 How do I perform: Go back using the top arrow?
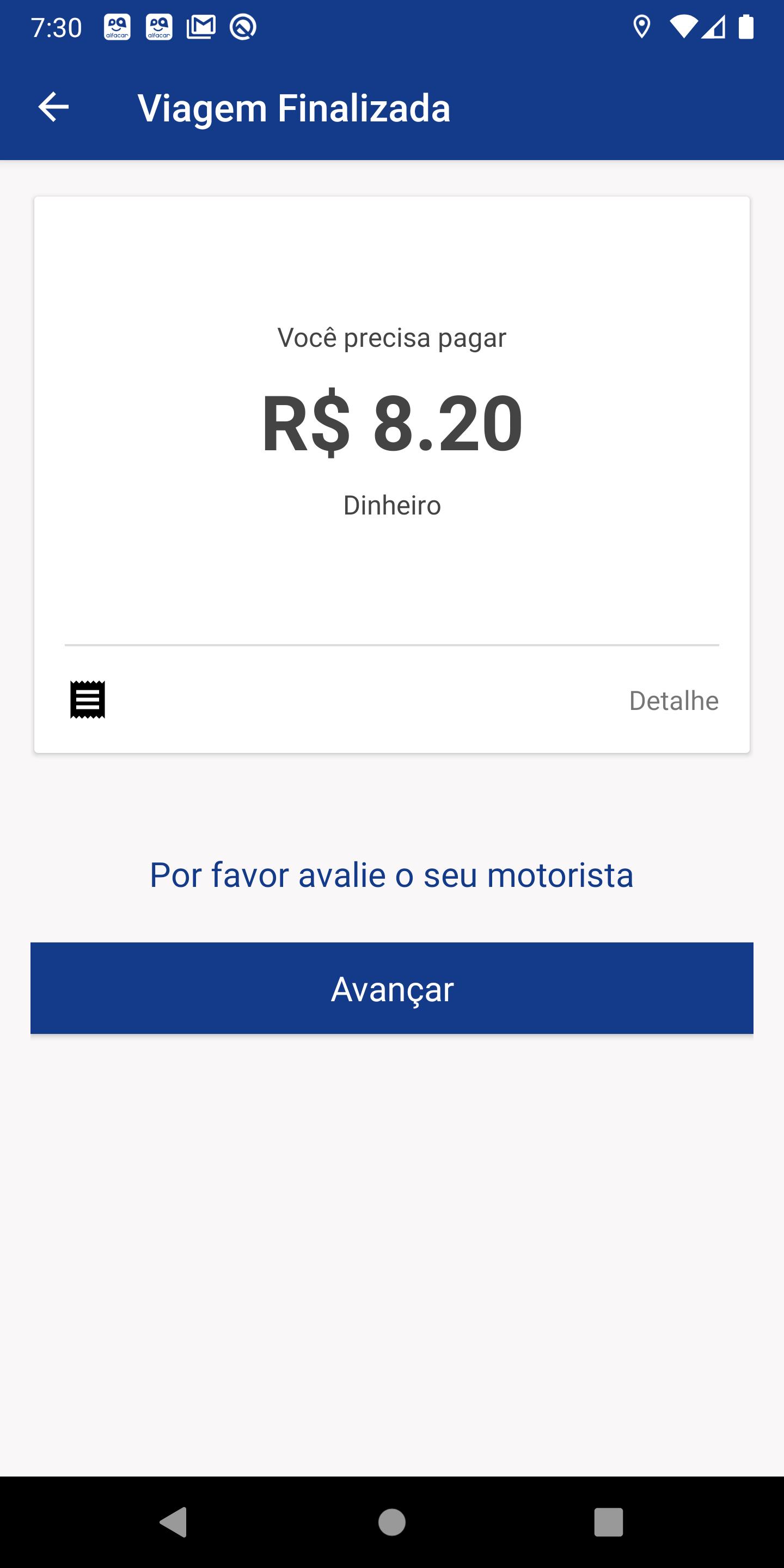(53, 107)
